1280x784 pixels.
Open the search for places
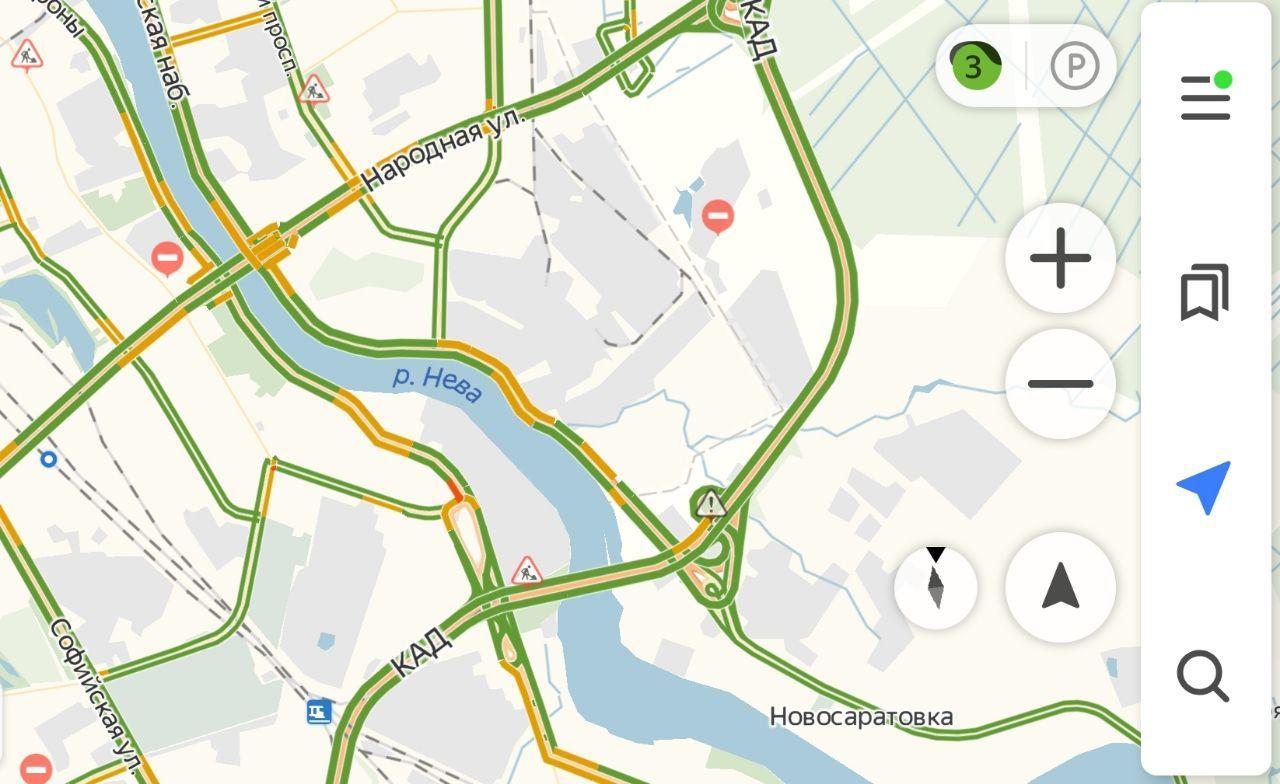[x=1202, y=676]
